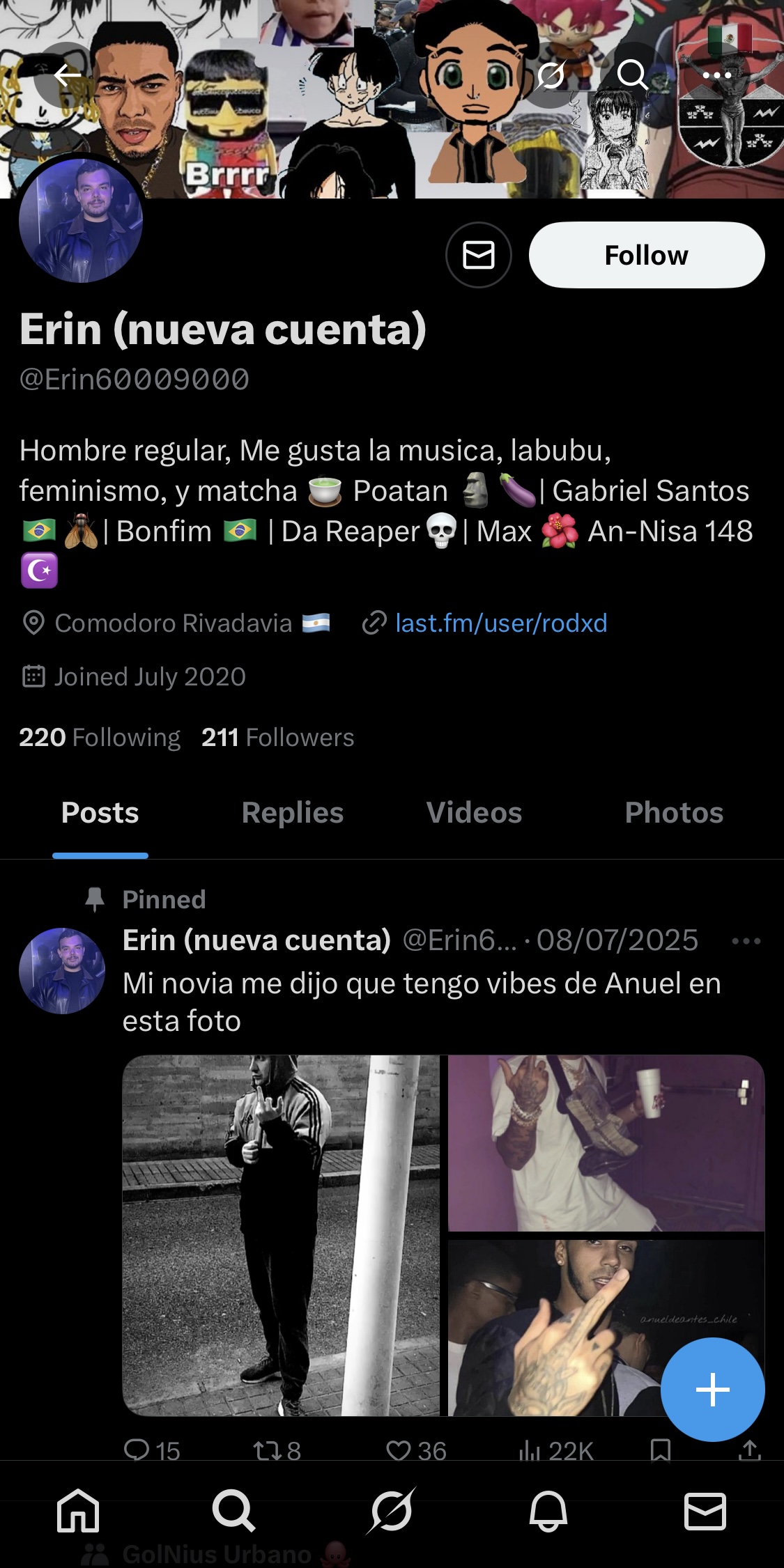Viewport: 784px width, 1568px height.
Task: Switch to the Photos tab
Action: [x=674, y=813]
